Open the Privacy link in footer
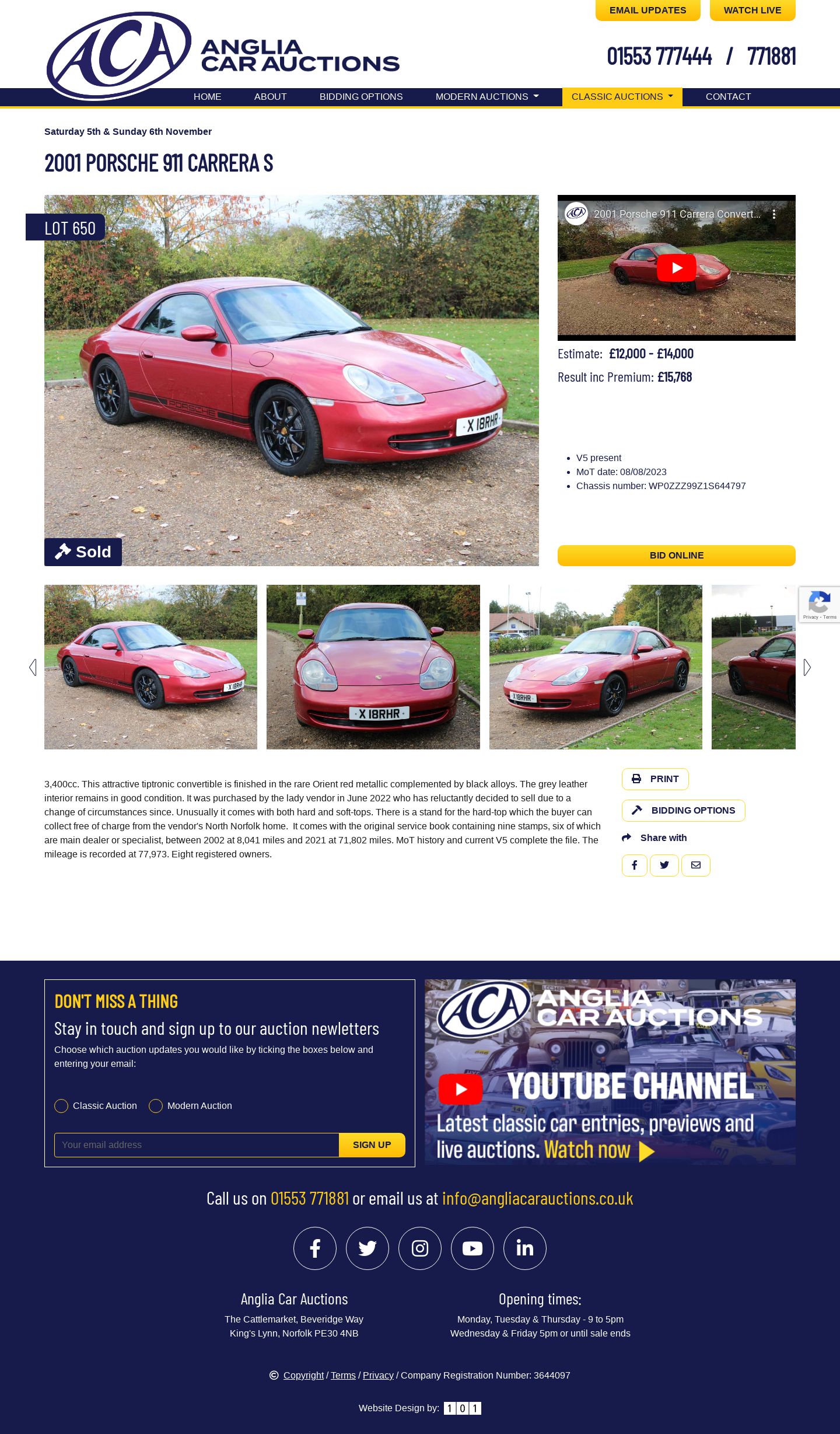840x1434 pixels. click(x=378, y=1375)
